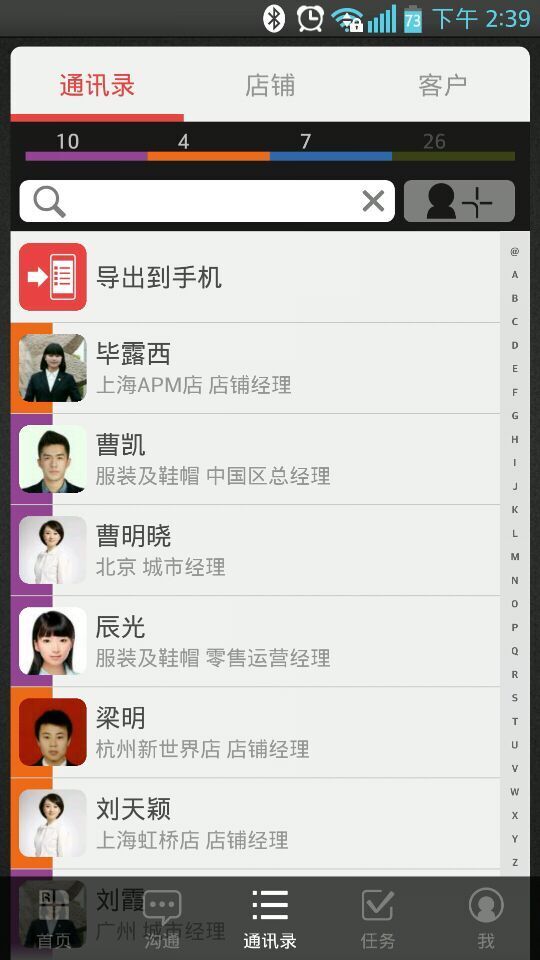Viewport: 540px width, 960px height.
Task: Open contact 梁明
Action: pos(255,732)
